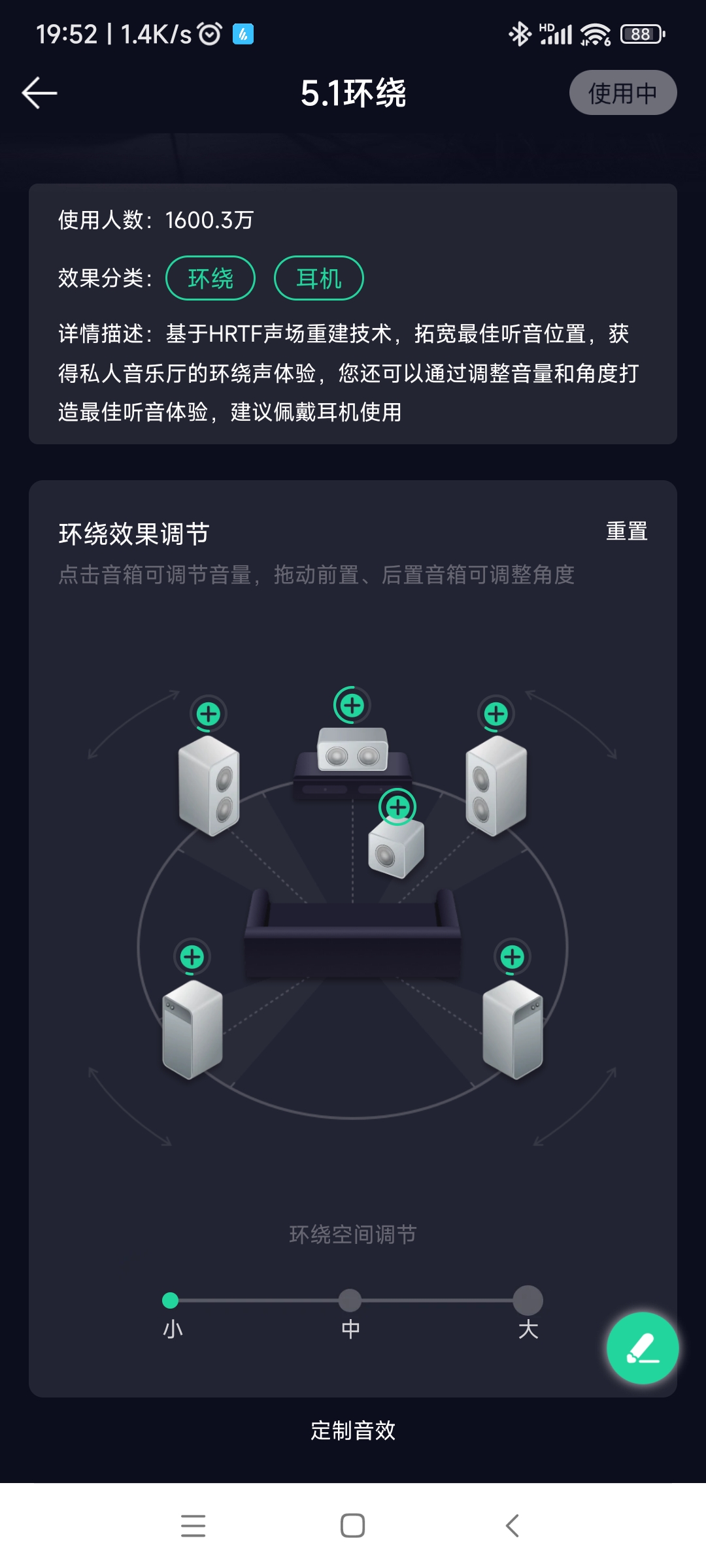Reset surround settings with 重置
706x1568 pixels.
(626, 532)
